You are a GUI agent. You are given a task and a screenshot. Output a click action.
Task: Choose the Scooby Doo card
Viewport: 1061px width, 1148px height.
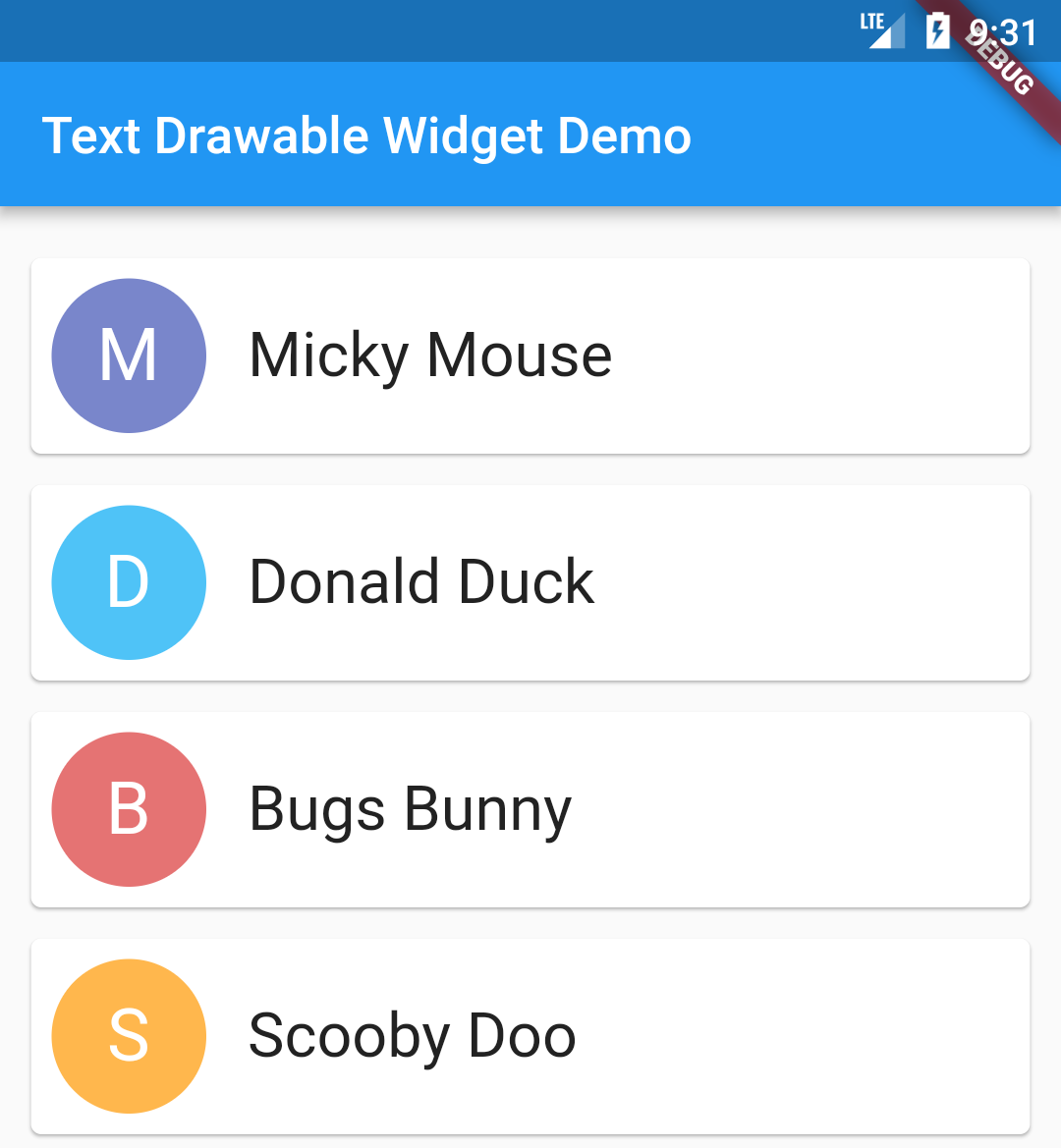[x=530, y=1037]
